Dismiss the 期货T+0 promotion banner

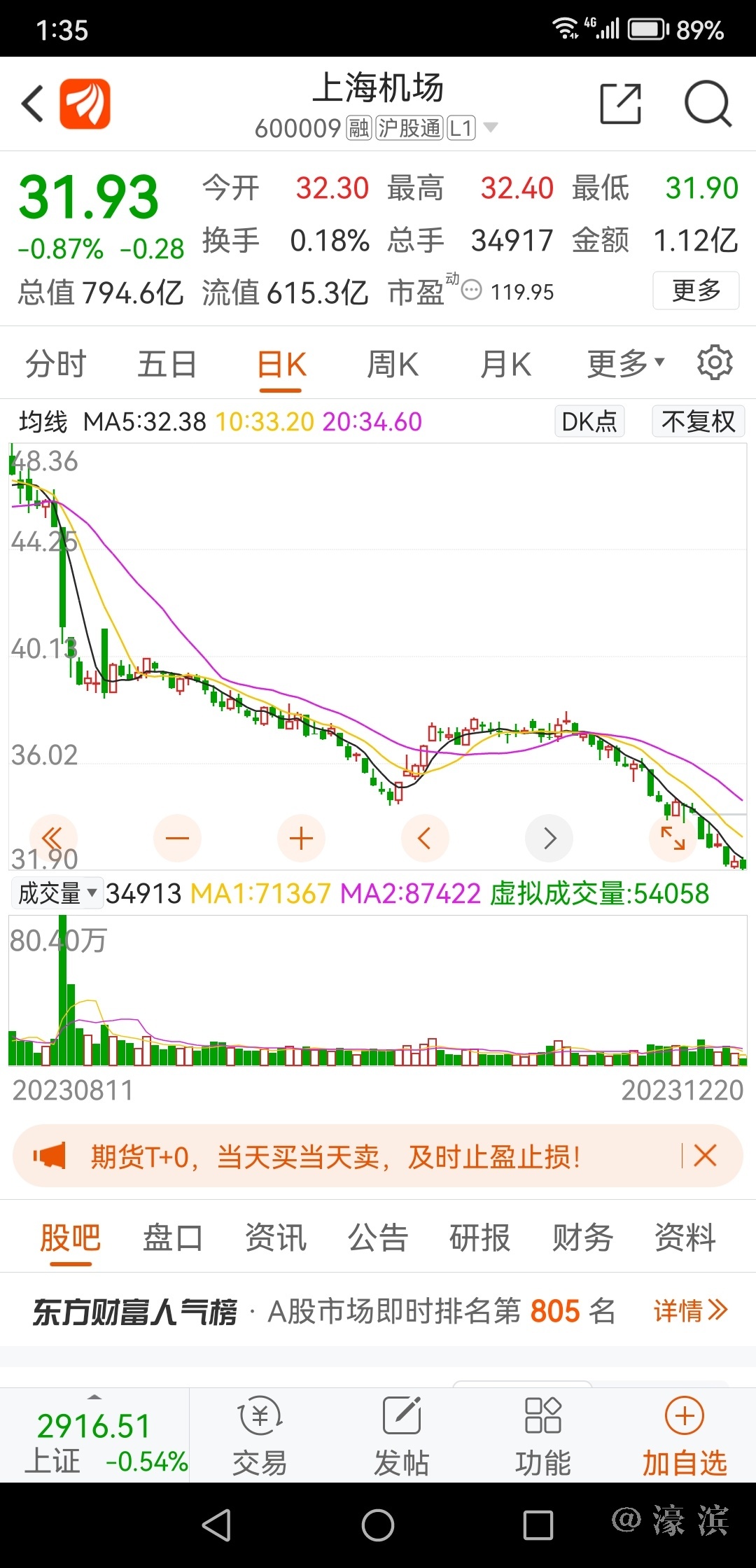[705, 1156]
